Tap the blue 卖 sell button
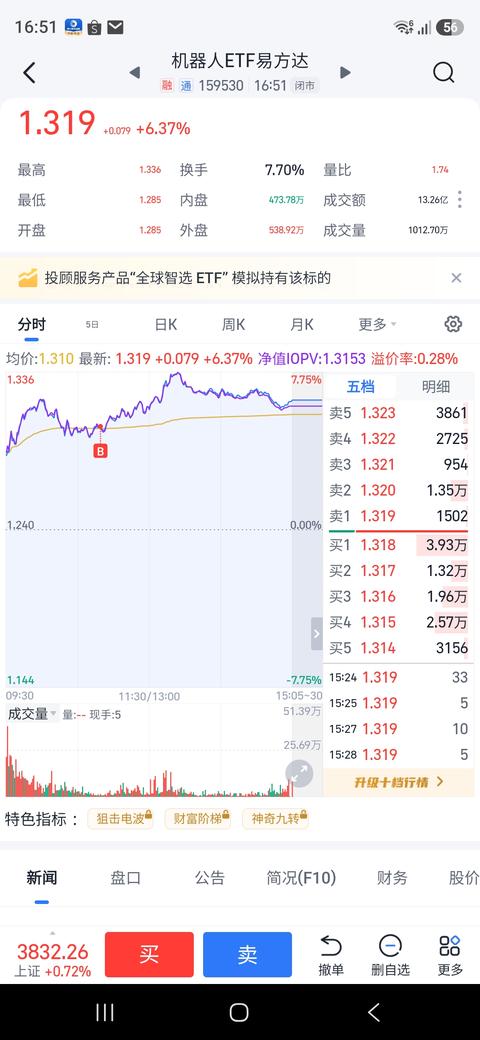Screen dimensions: 480x1040 [247, 954]
